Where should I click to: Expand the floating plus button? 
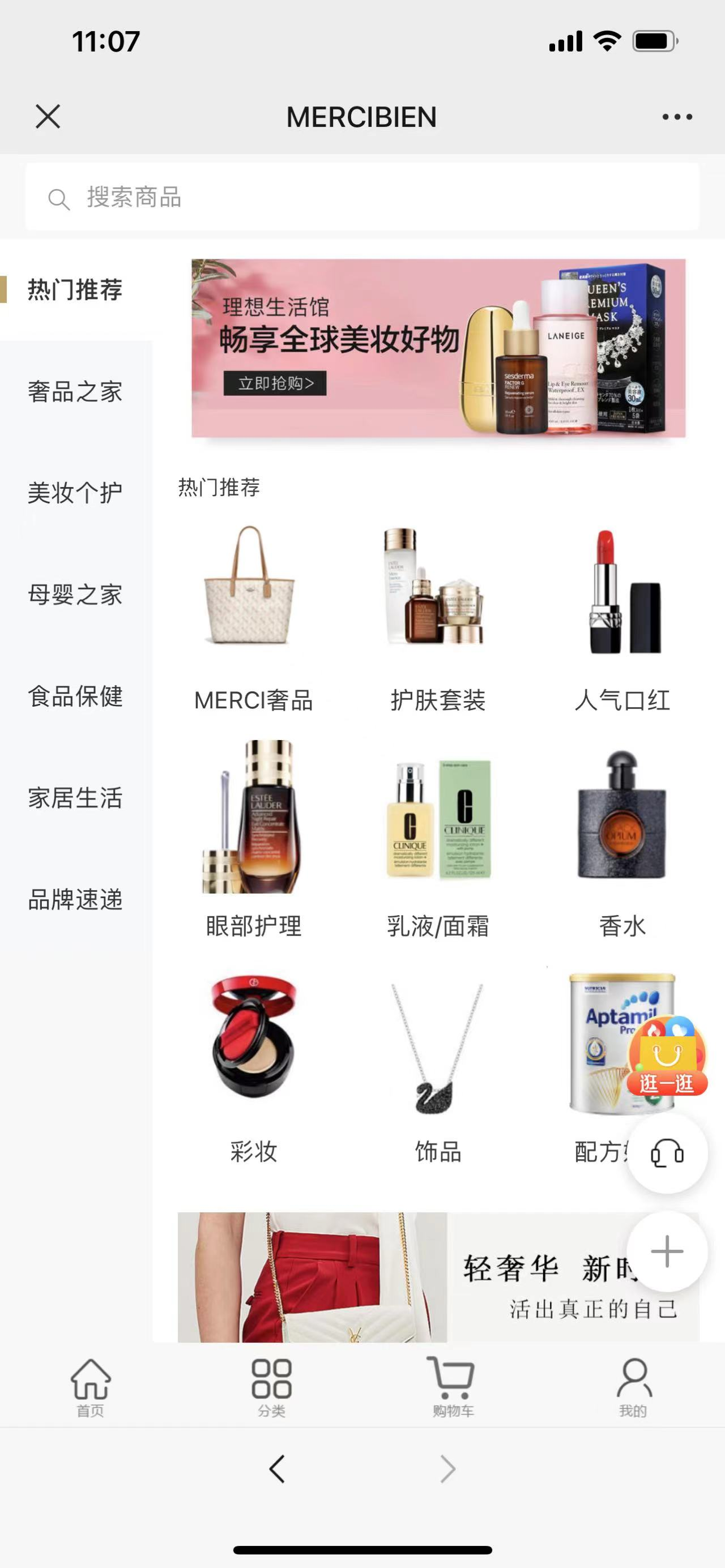(x=667, y=1251)
